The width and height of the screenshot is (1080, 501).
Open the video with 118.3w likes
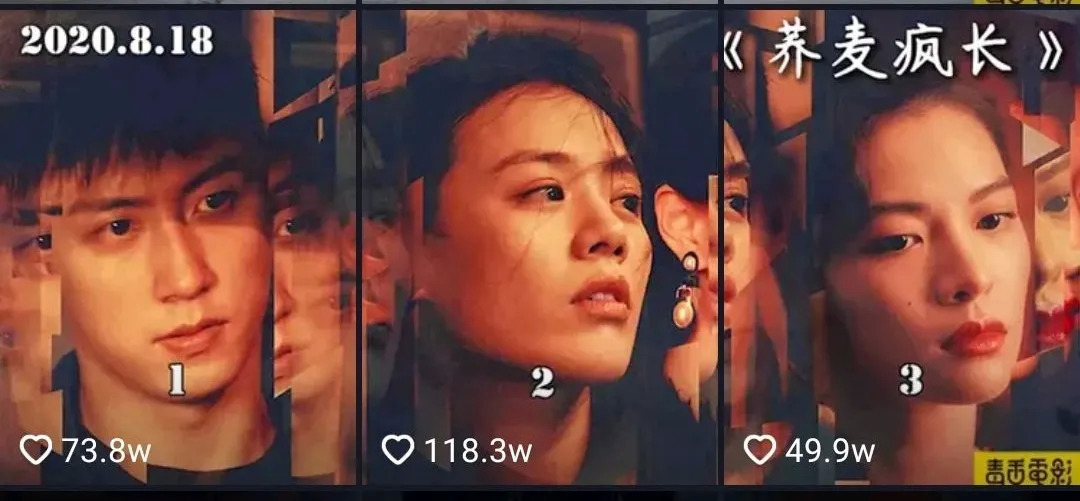pyautogui.click(x=540, y=250)
